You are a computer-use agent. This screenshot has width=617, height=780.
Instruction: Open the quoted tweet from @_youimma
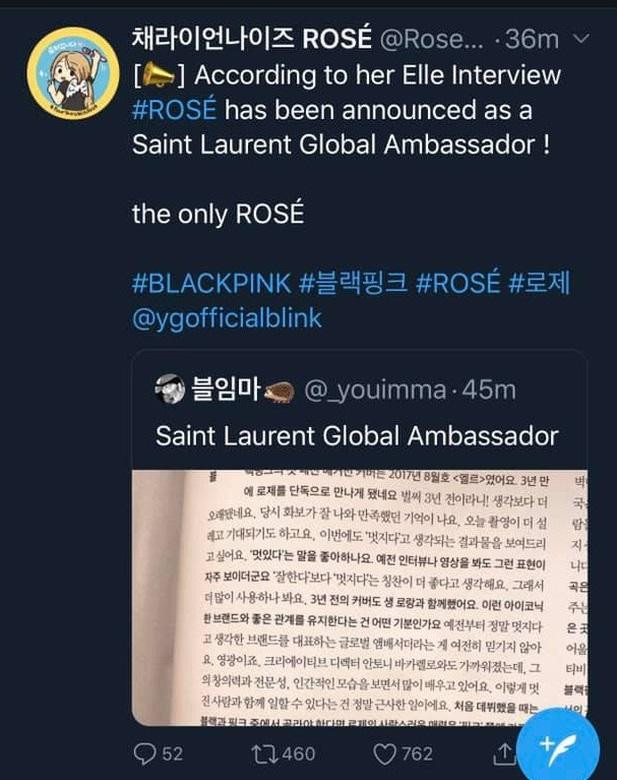(359, 437)
